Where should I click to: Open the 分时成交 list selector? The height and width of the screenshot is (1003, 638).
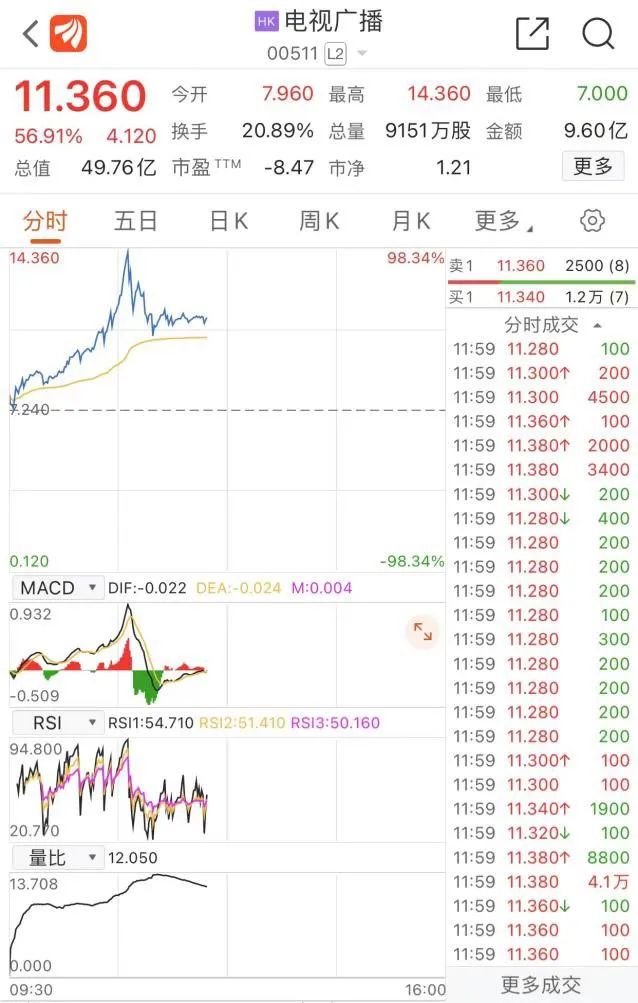[x=553, y=325]
